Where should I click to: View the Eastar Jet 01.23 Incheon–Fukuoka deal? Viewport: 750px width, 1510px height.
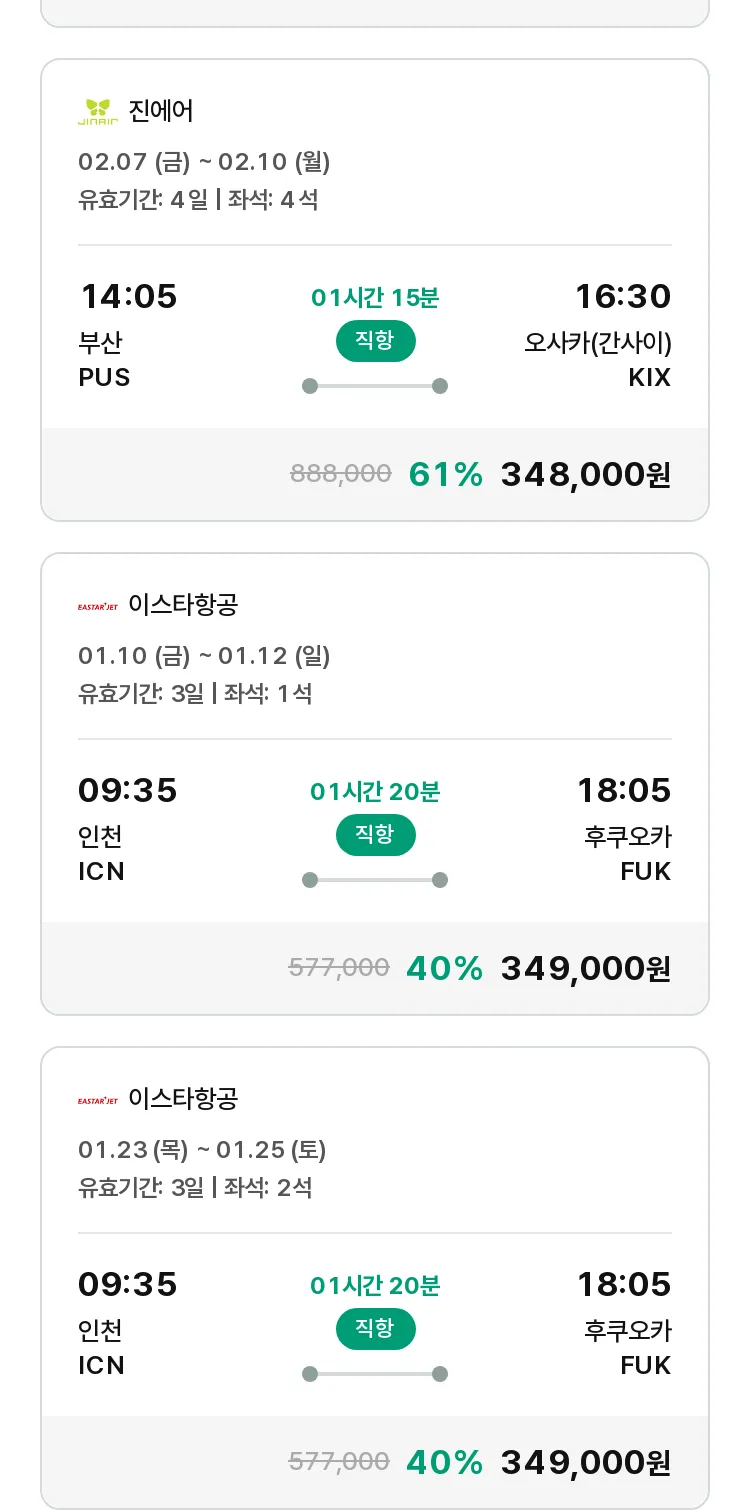tap(375, 1278)
